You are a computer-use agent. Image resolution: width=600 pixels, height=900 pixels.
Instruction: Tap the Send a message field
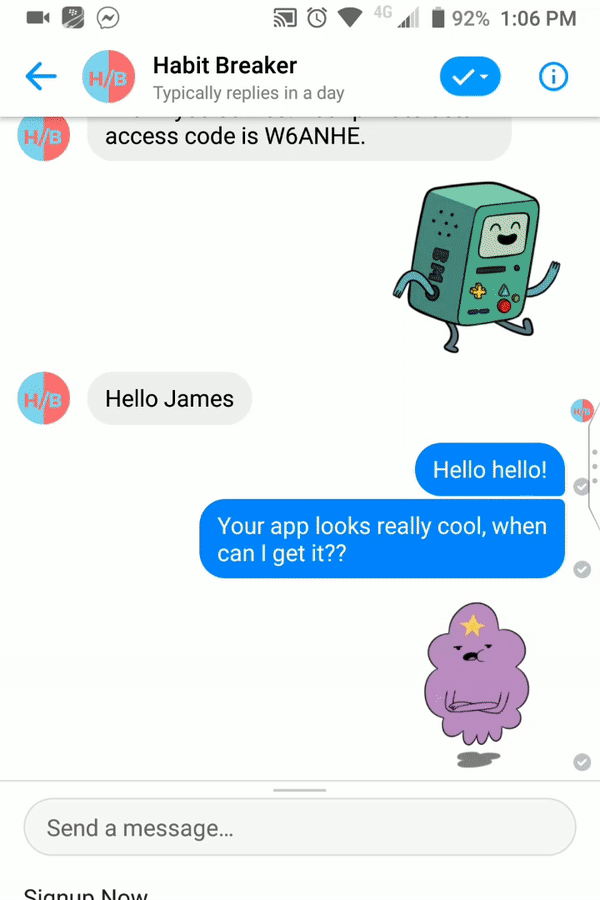pos(300,828)
